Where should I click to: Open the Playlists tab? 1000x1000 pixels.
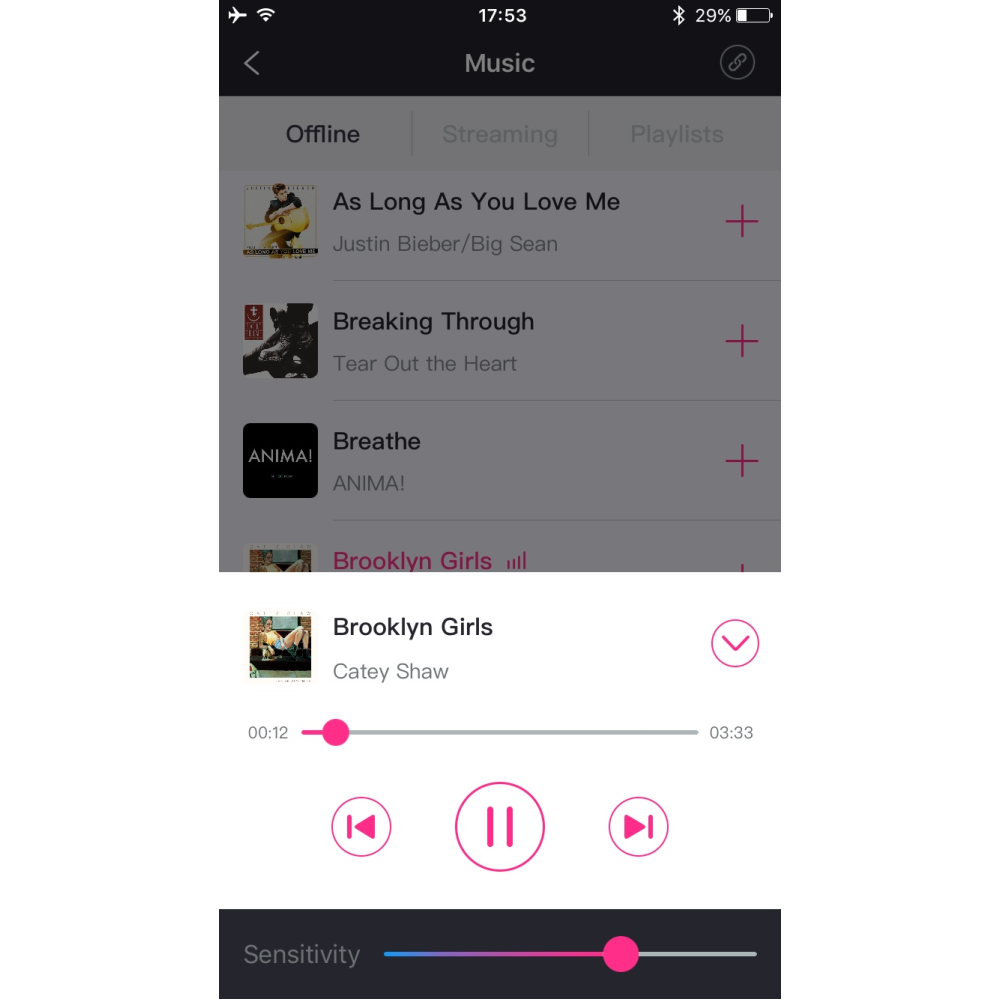click(677, 134)
